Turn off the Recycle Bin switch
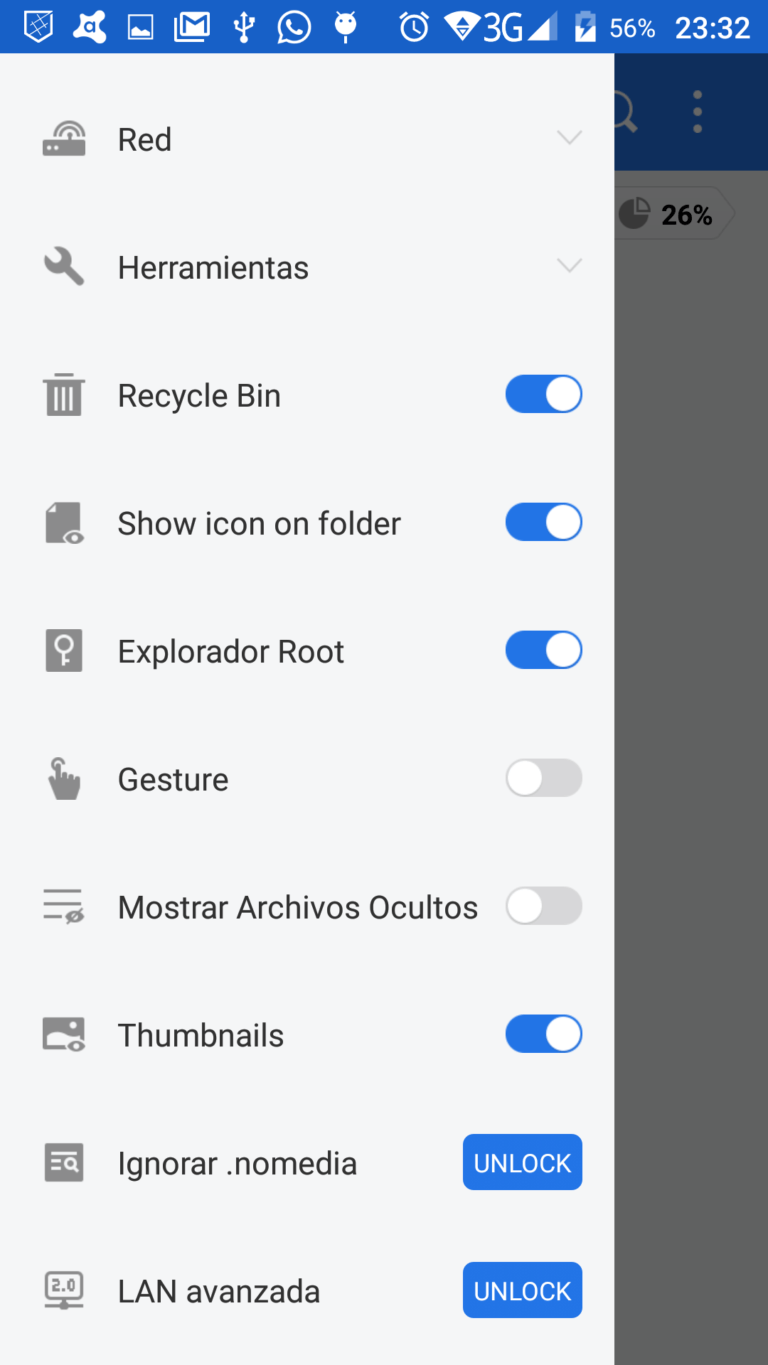 click(x=543, y=394)
